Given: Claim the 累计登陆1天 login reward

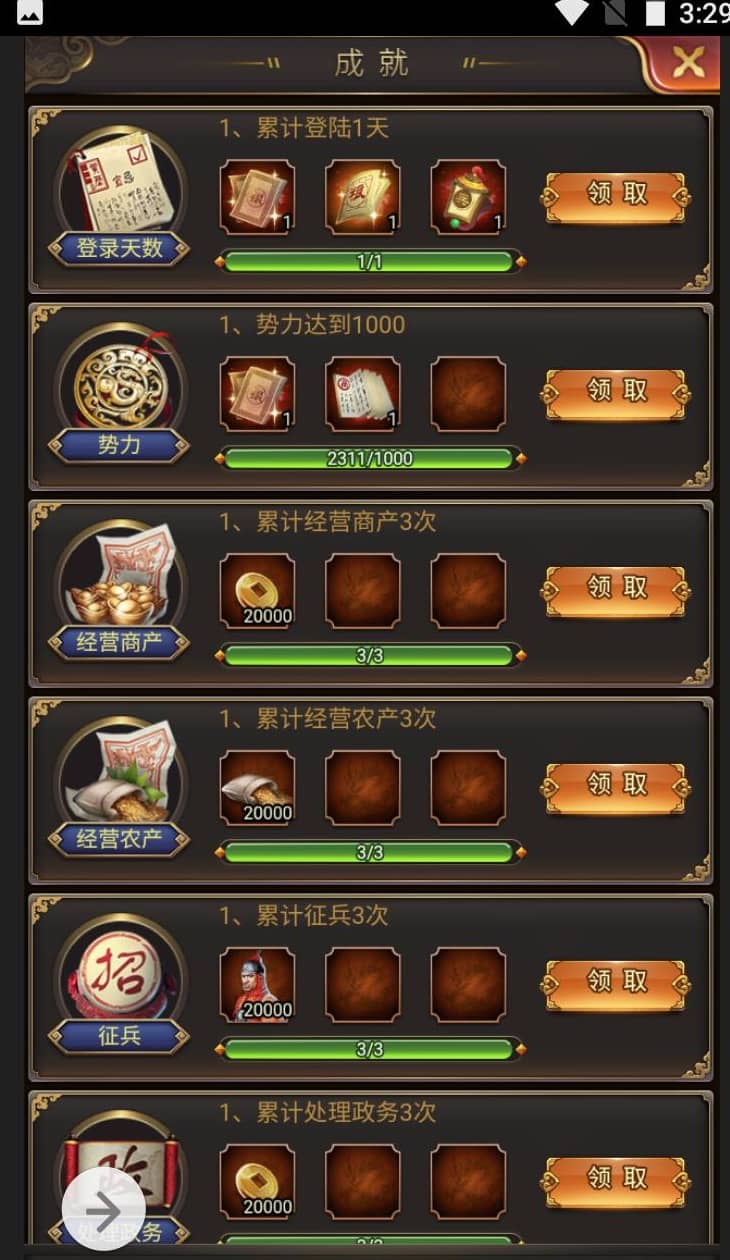Looking at the screenshot, I should click(616, 195).
